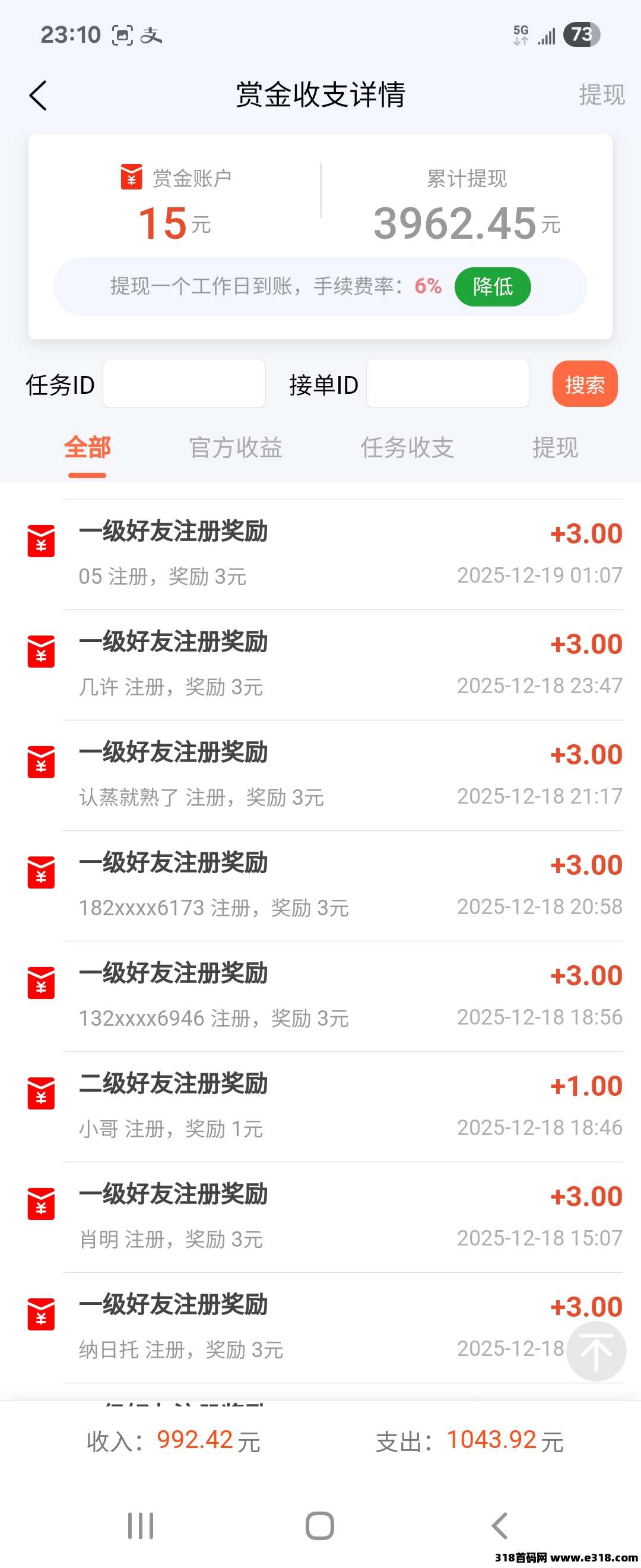Viewport: 641px width, 1568px height.
Task: Switch to the 全部 tab
Action: 88,448
